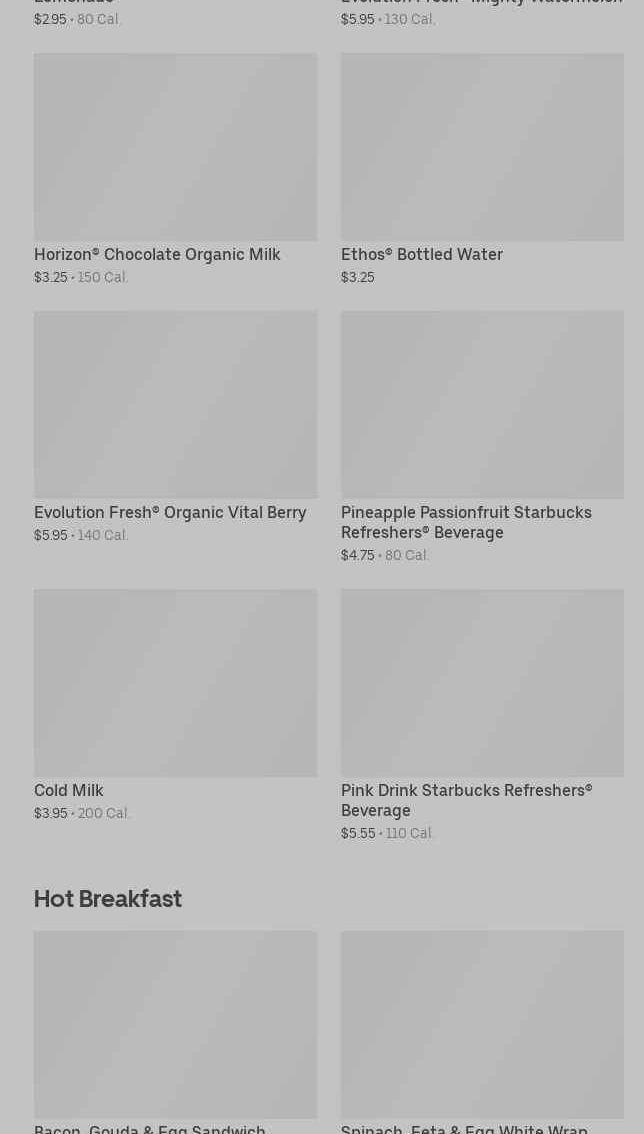Select Bacon, Gouda & Egg Sandwich
Image resolution: width=644 pixels, height=1134 pixels.
coord(175,1032)
